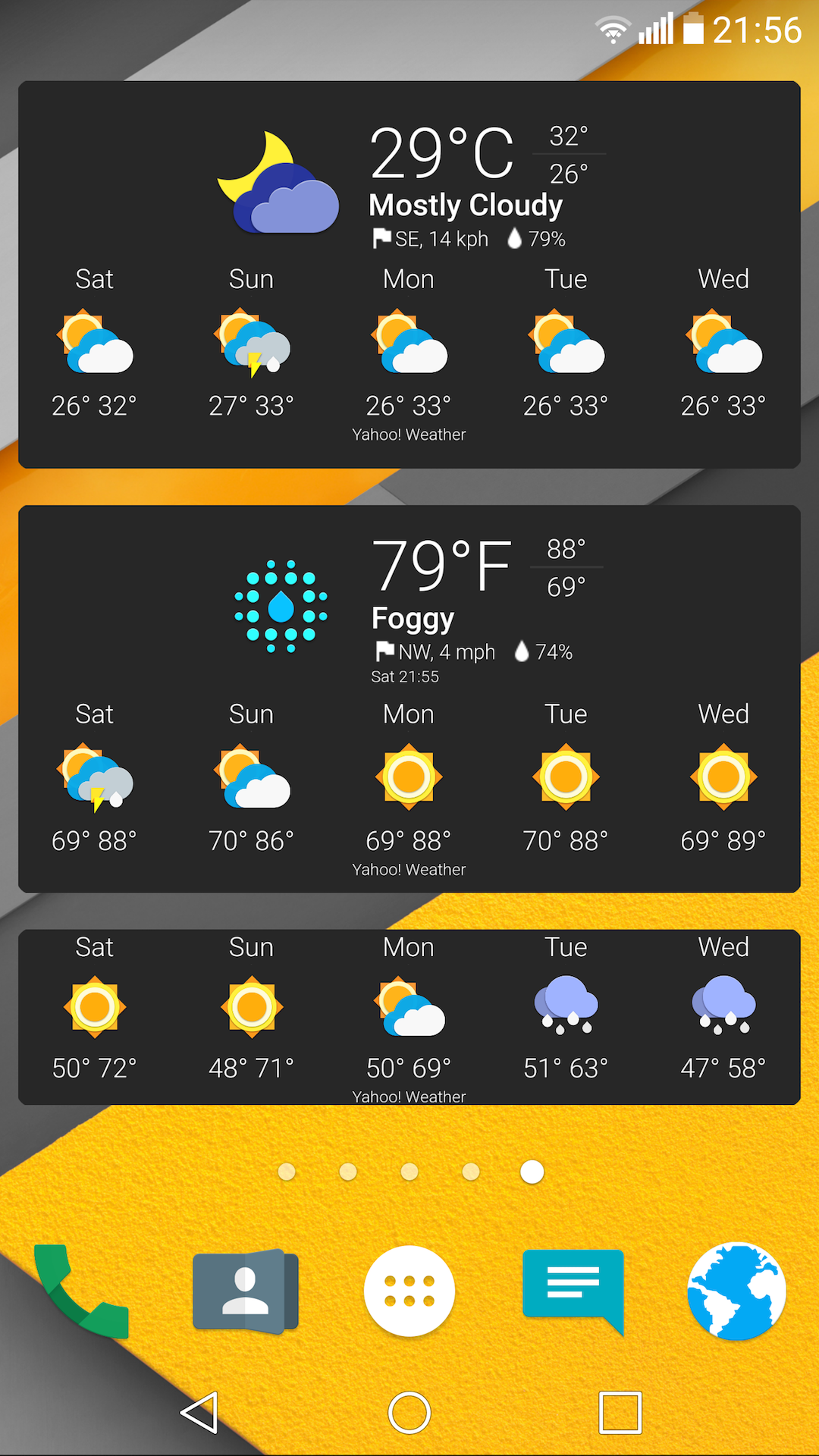The height and width of the screenshot is (1456, 819).
Task: Launch the web browser
Action: 736,1289
